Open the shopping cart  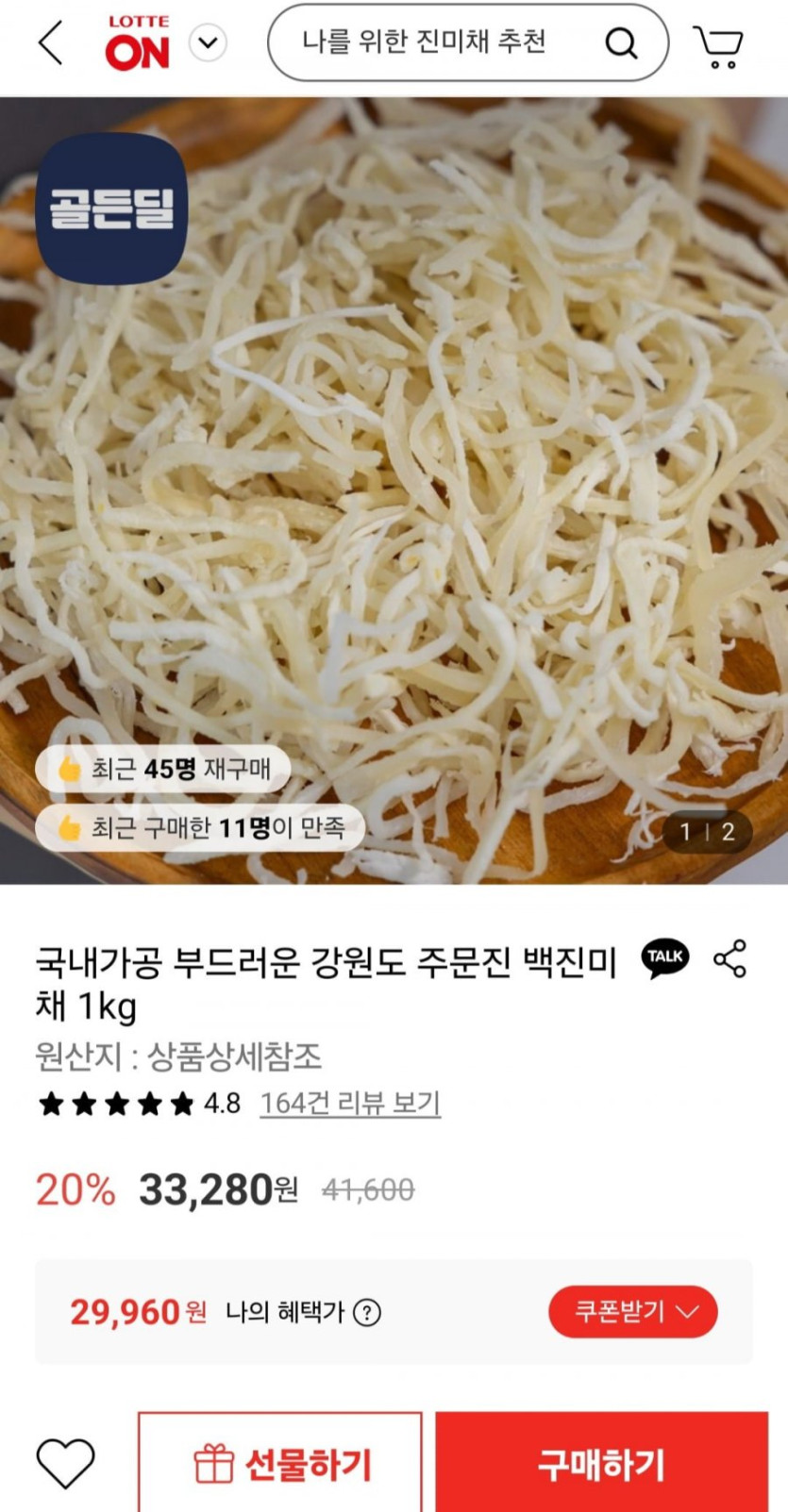point(719,45)
